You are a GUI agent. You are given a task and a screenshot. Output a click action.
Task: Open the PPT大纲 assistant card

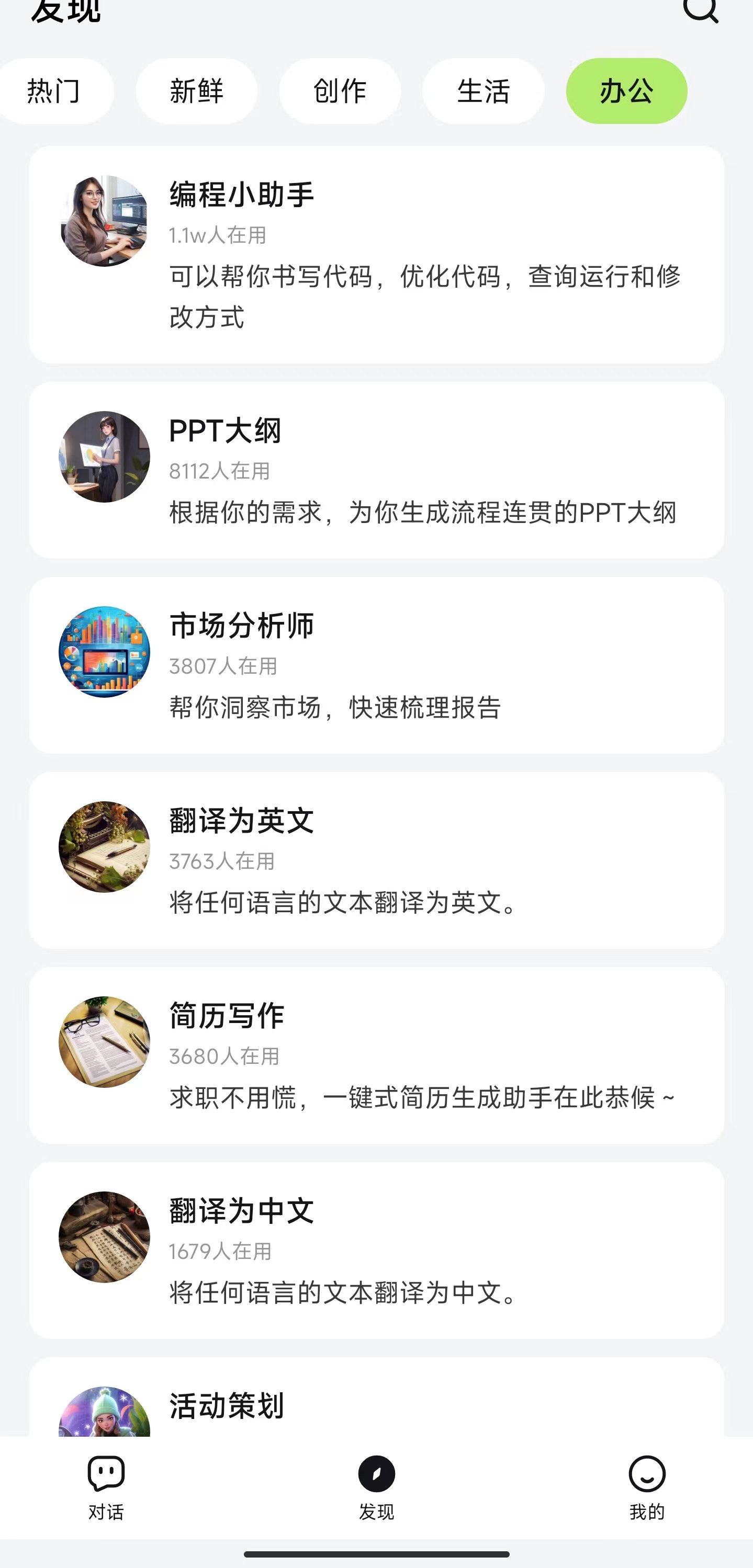pyautogui.click(x=377, y=470)
